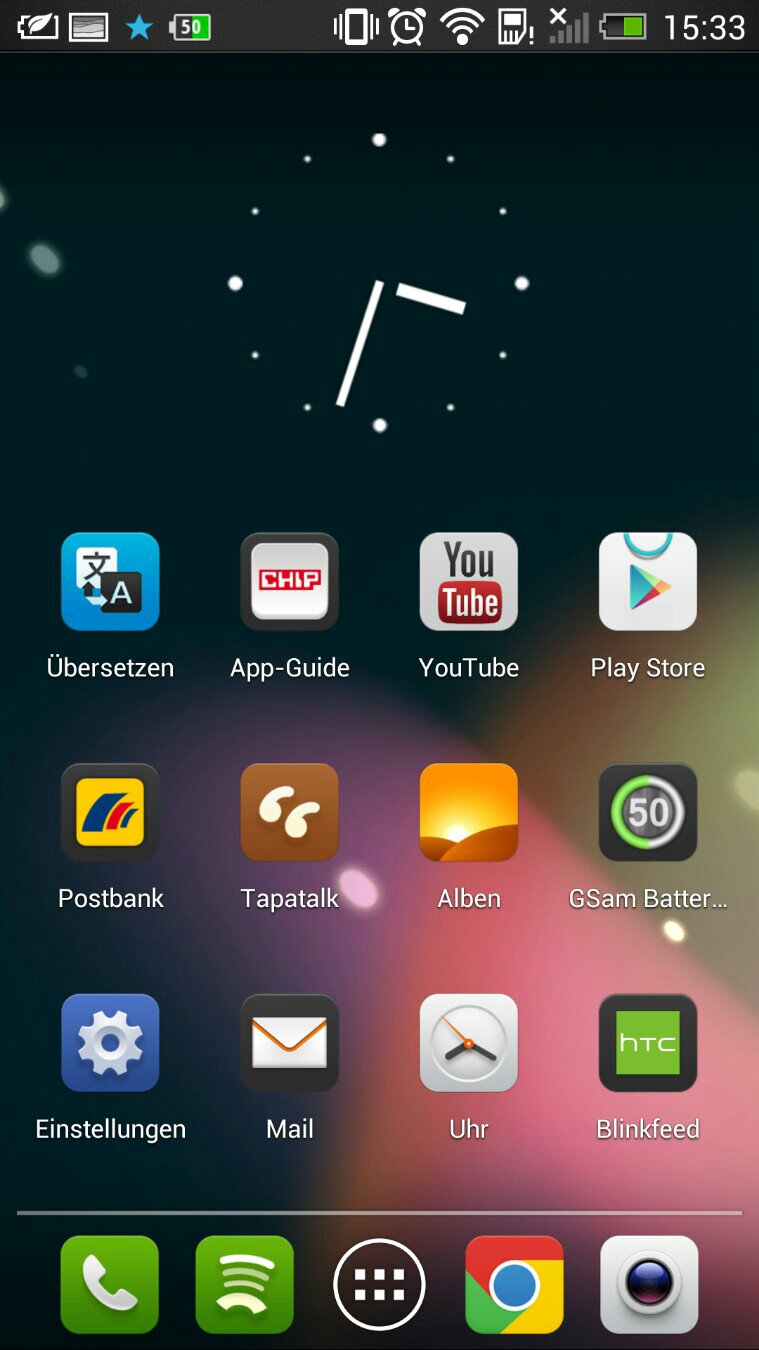Open the app drawer
The width and height of the screenshot is (759, 1350).
coord(380,1285)
